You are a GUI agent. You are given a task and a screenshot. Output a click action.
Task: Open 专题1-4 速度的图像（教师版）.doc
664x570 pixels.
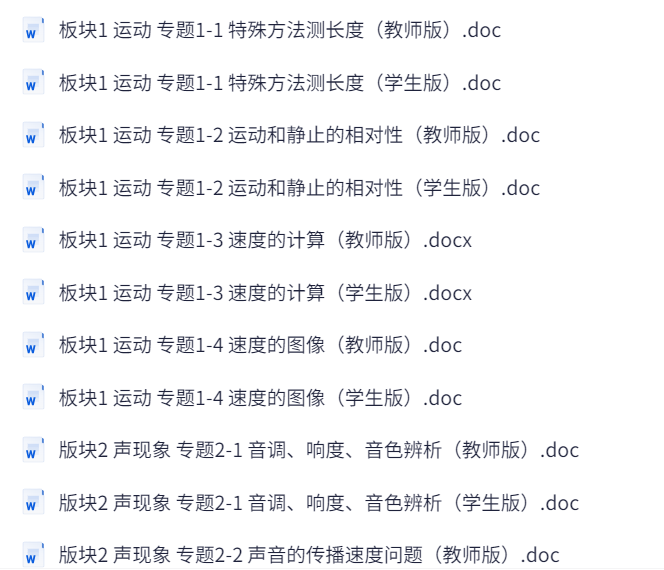(x=260, y=345)
